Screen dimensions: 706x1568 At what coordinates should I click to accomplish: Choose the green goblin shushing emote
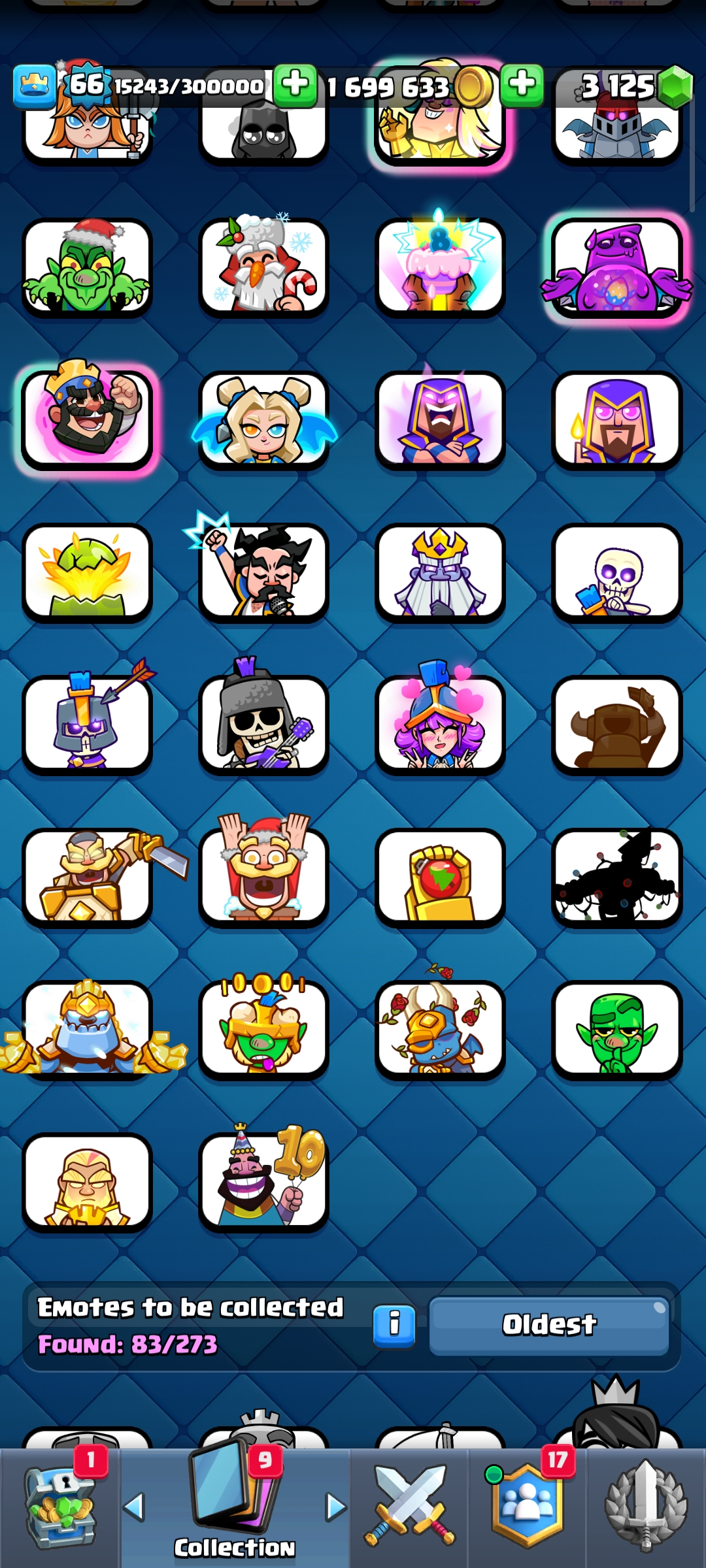(x=616, y=1030)
